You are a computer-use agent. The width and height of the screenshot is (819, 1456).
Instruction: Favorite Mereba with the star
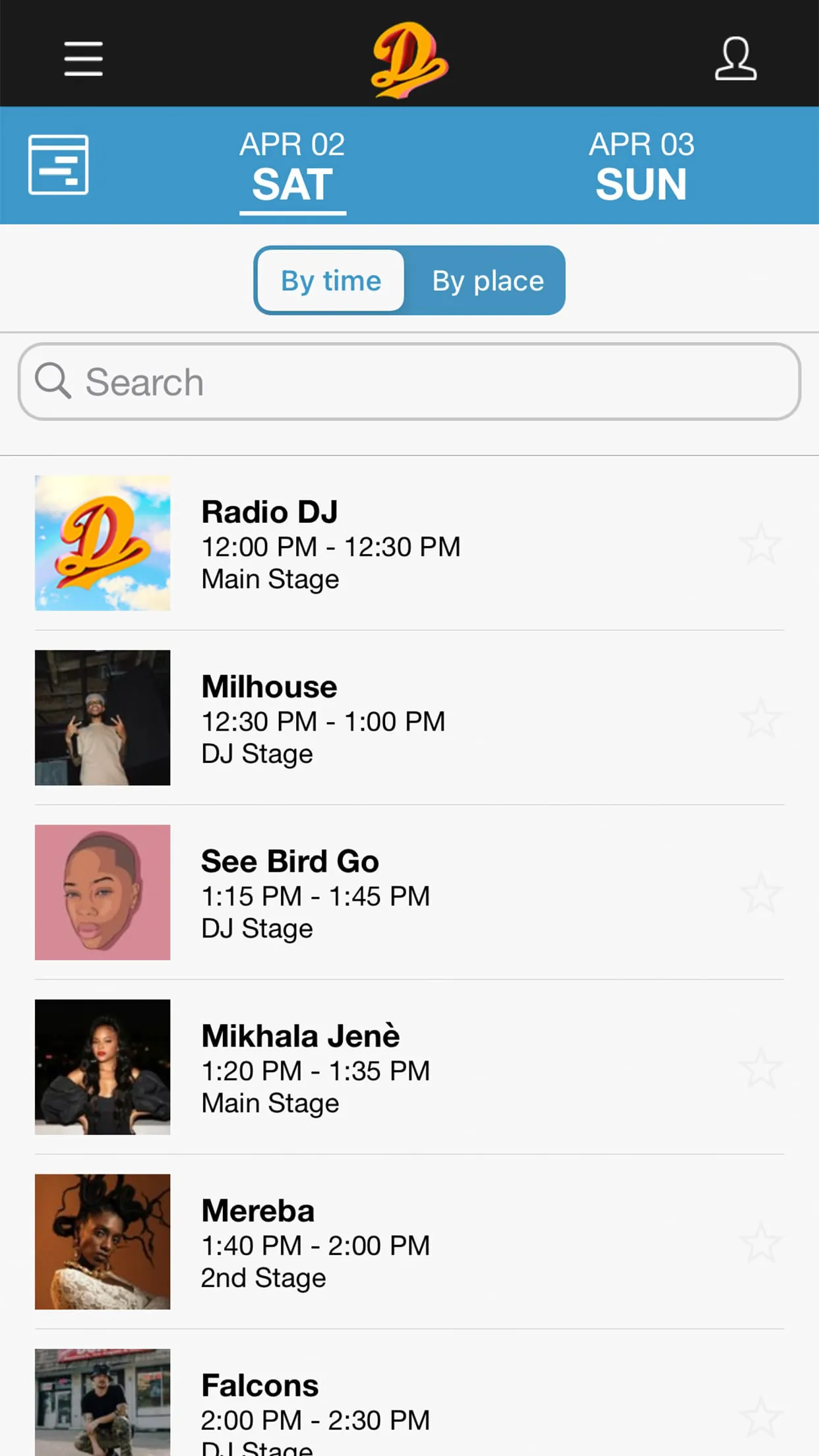tap(760, 1243)
